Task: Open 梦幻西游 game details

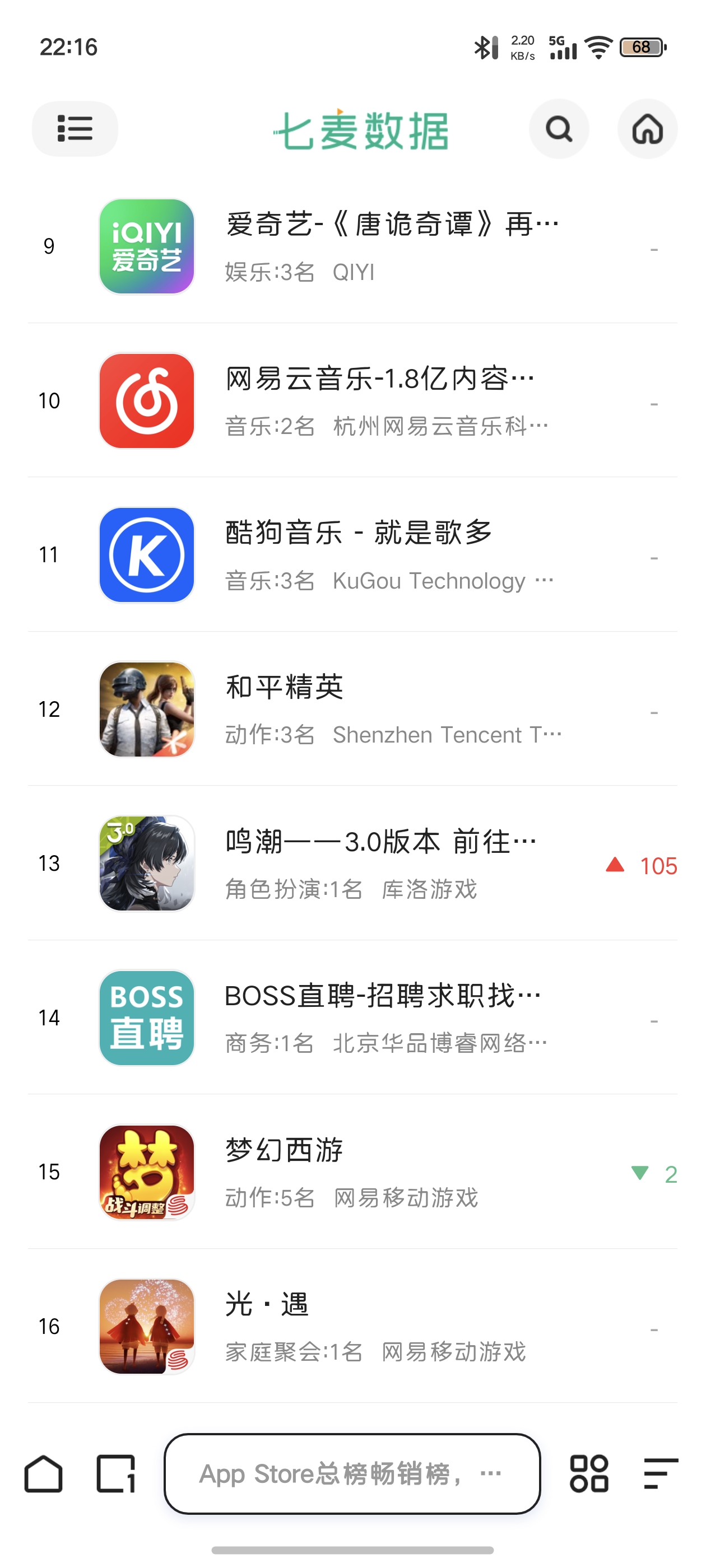Action: click(390, 1172)
